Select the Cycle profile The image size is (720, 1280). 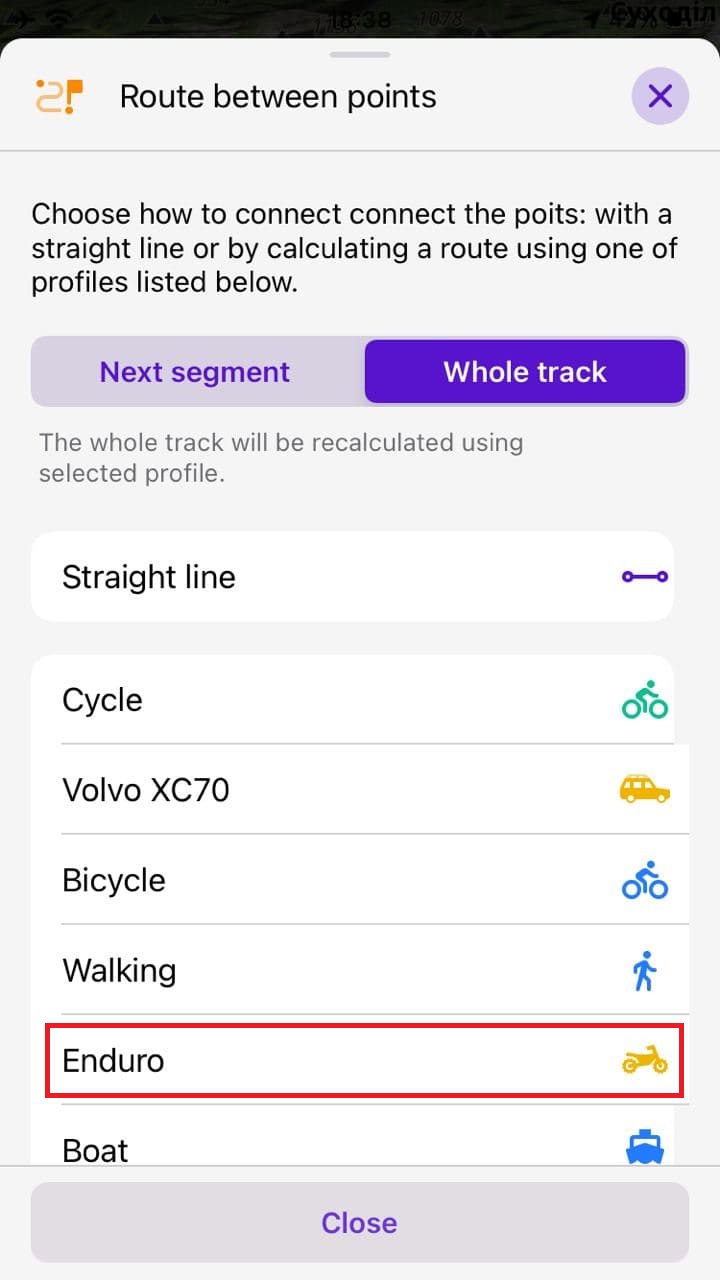point(352,700)
